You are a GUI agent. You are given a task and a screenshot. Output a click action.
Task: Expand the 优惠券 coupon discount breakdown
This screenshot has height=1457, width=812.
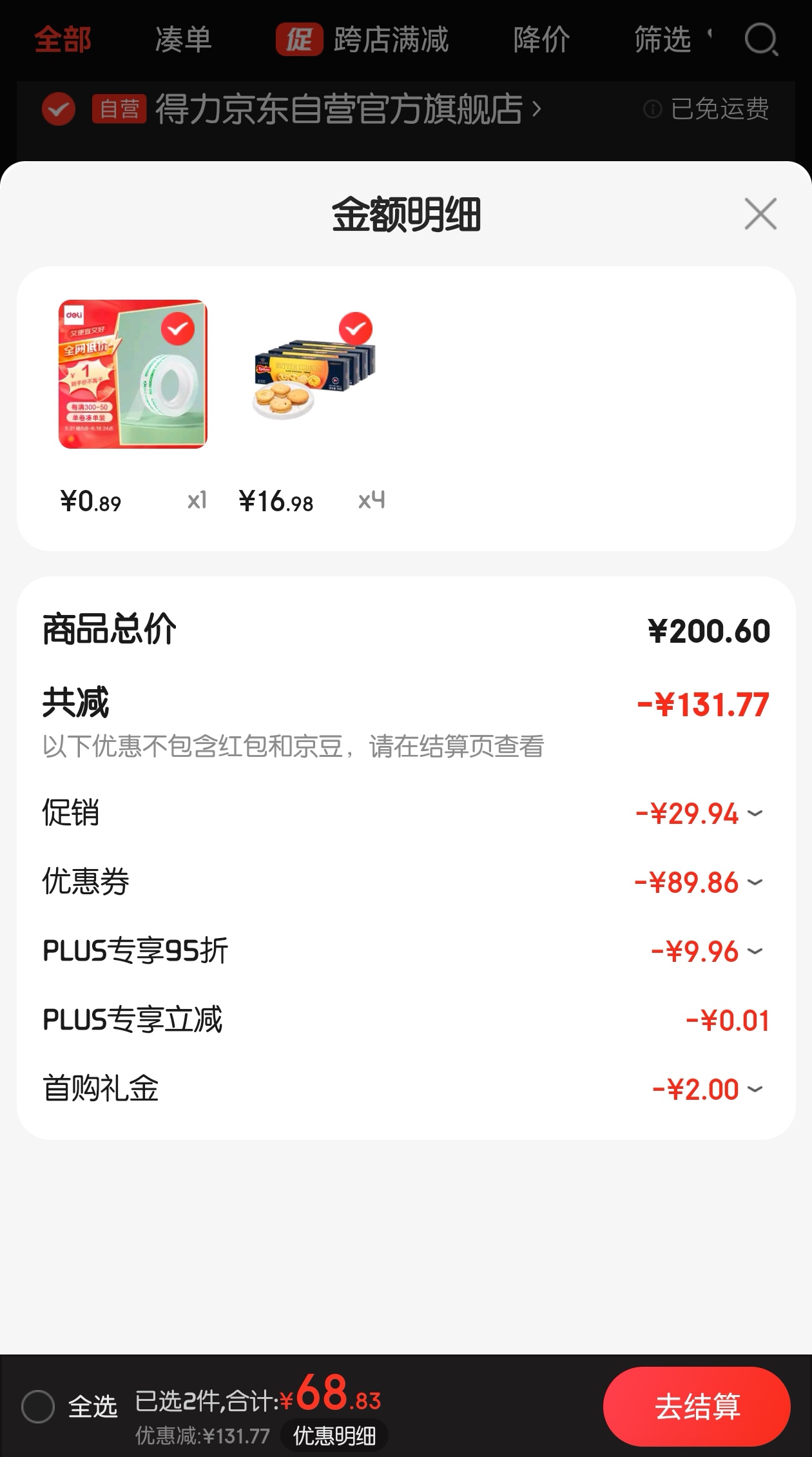pos(755,883)
